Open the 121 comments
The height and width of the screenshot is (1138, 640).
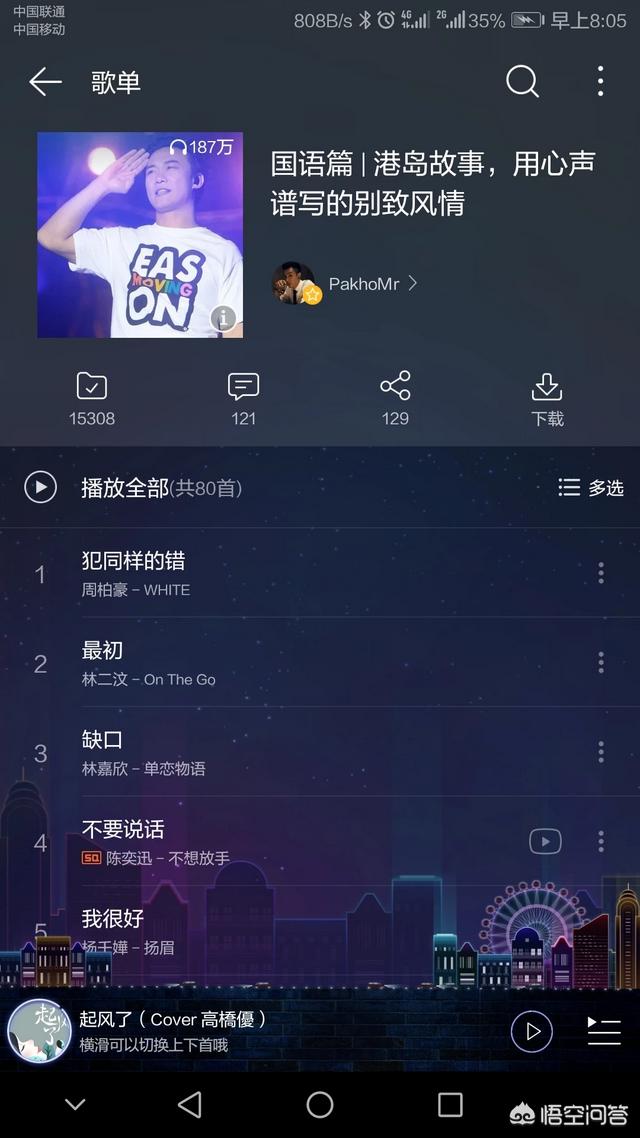point(244,398)
